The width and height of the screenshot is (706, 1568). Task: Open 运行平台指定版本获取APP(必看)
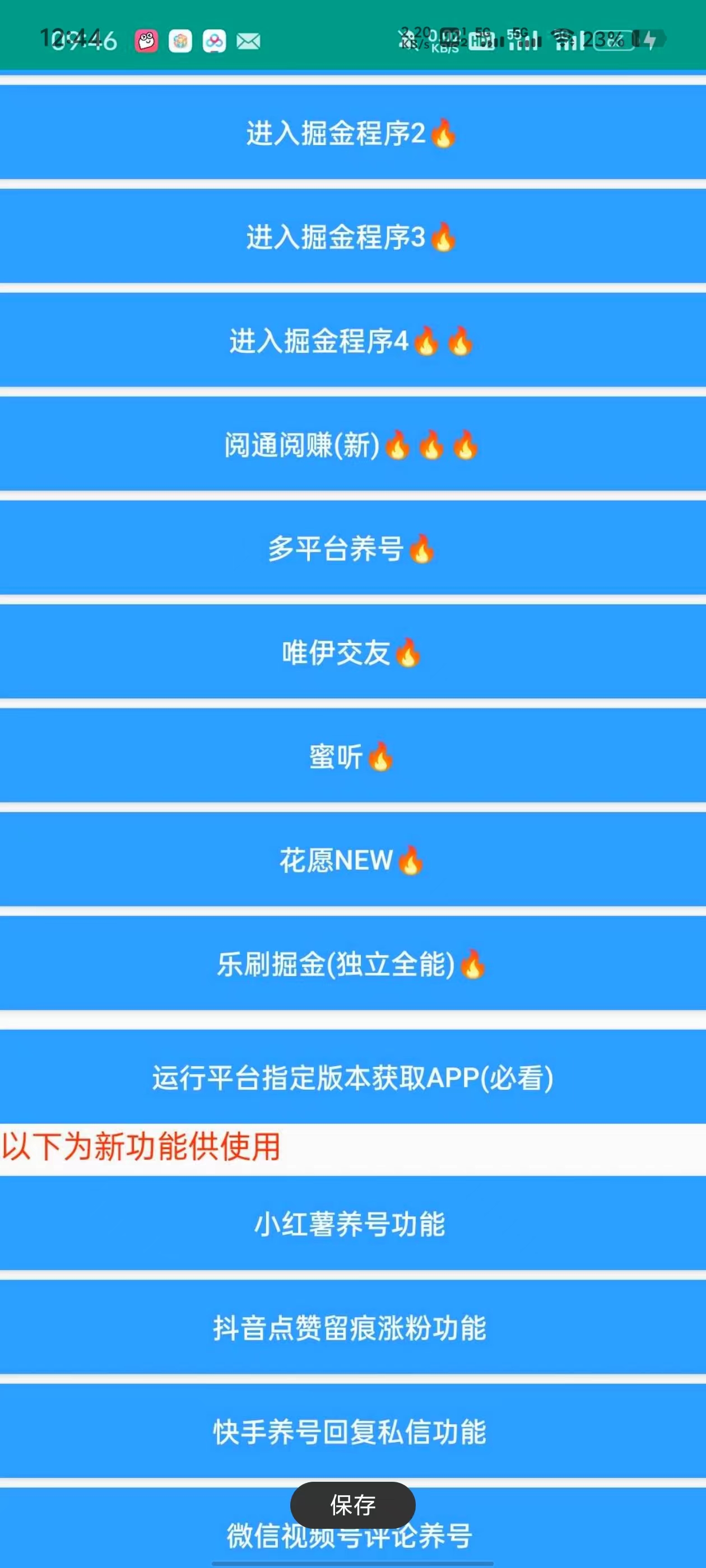click(x=352, y=1077)
